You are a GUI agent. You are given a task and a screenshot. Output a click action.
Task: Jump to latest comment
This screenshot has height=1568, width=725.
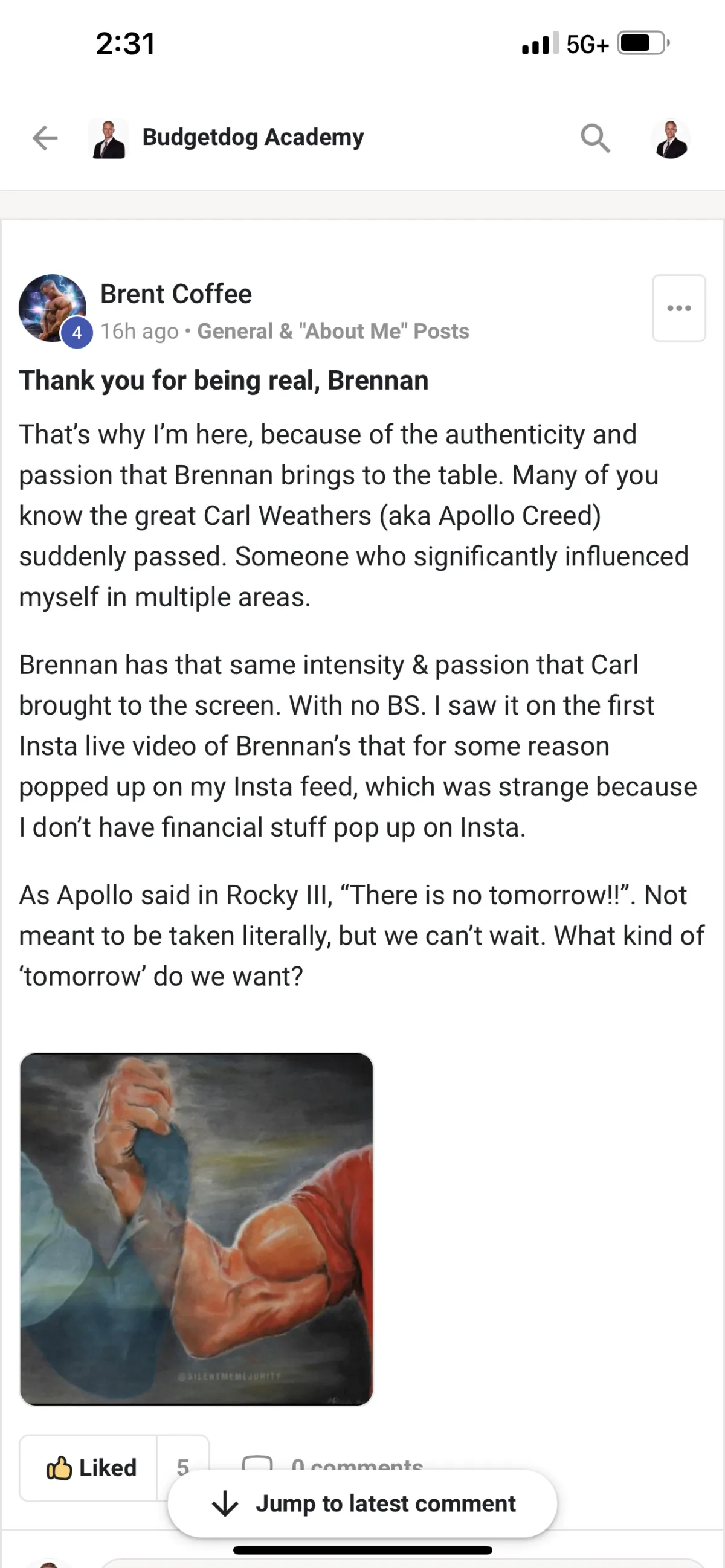pos(362,1503)
